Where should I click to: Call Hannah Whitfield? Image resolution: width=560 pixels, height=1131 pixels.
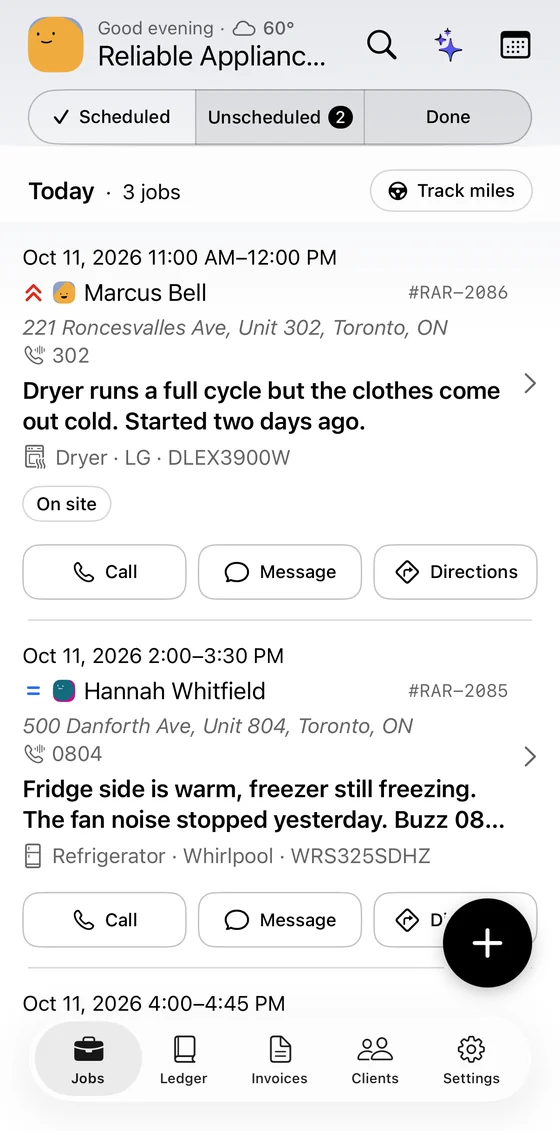(105, 920)
